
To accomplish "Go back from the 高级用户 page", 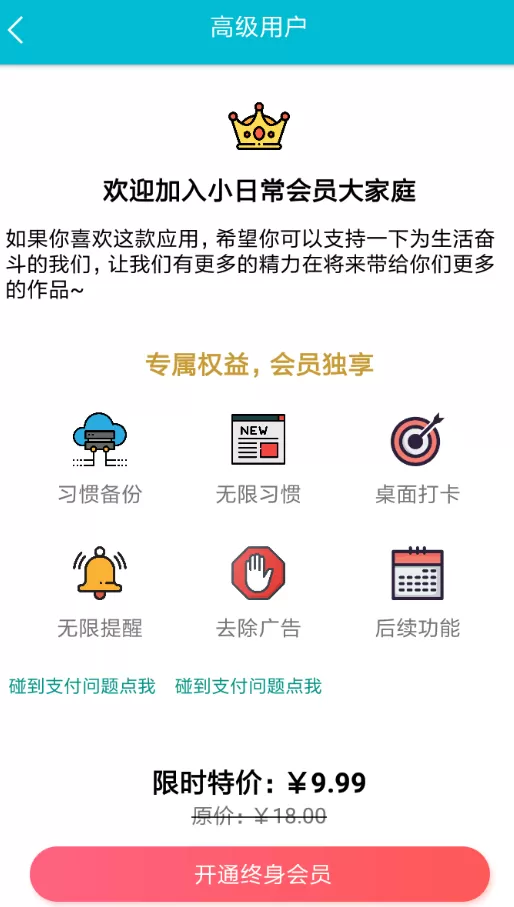I will [16, 30].
